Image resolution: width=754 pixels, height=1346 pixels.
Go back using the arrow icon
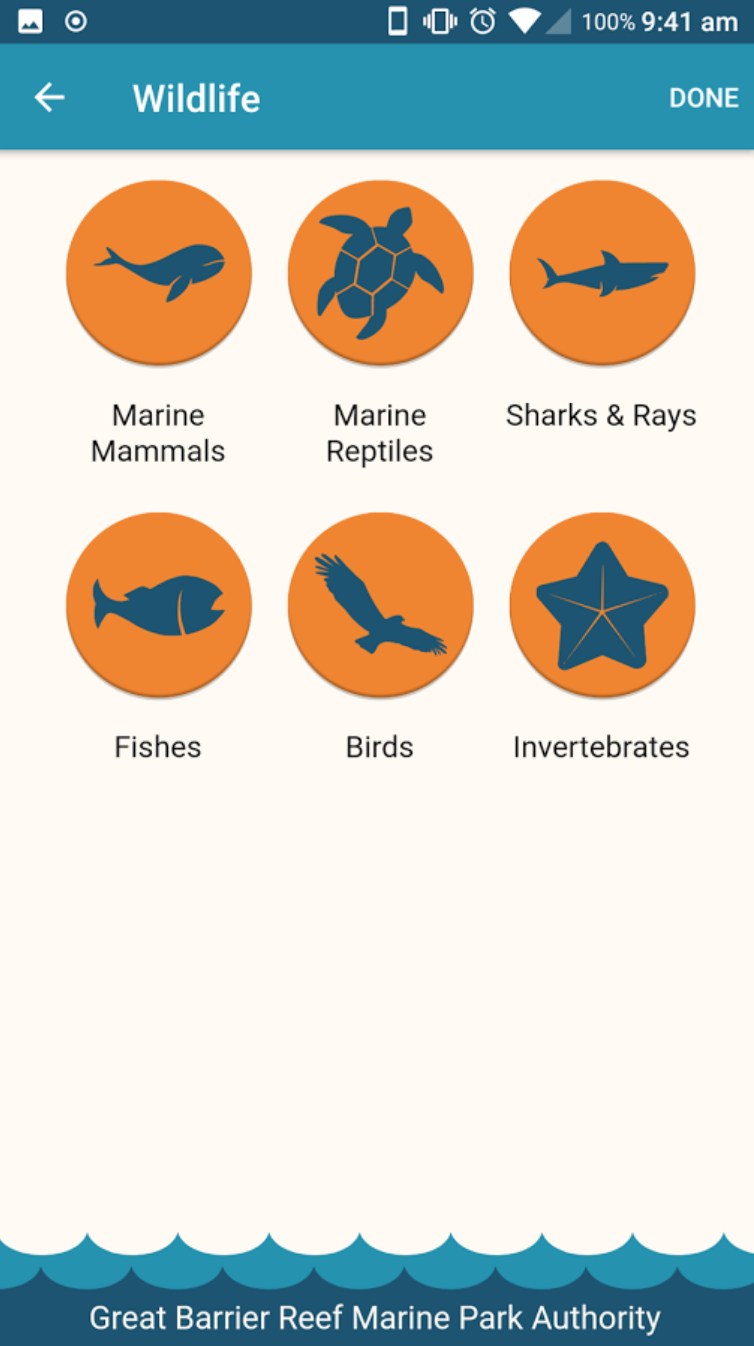coord(49,97)
